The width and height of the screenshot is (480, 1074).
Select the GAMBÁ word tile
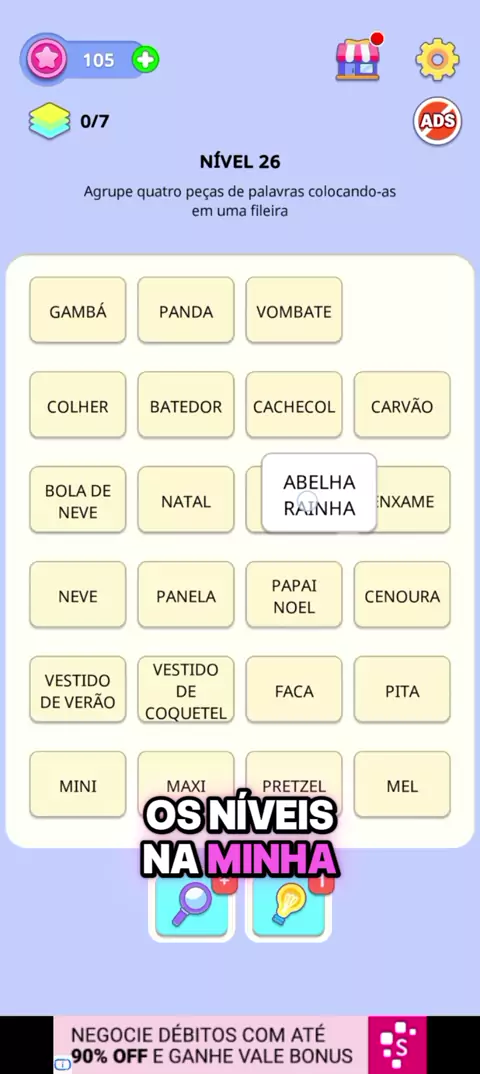coord(78,310)
